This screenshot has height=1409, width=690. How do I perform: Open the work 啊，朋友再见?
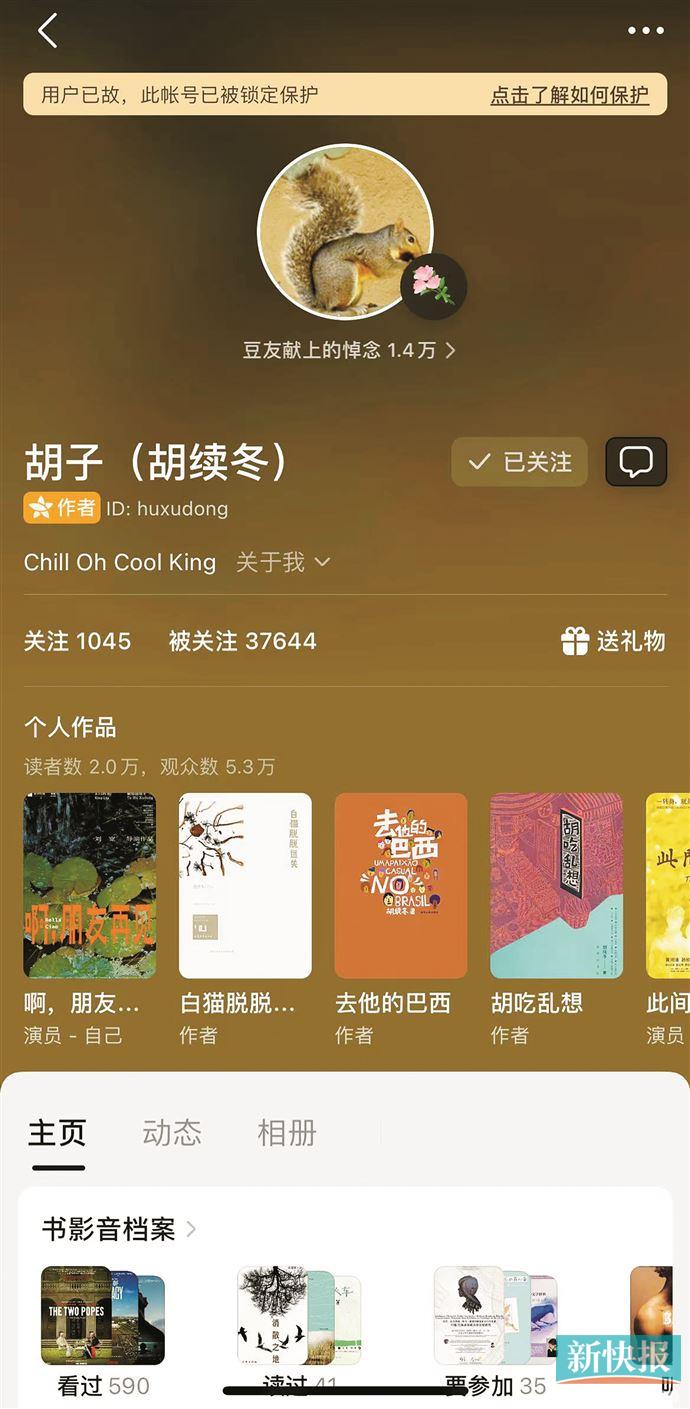coord(90,886)
